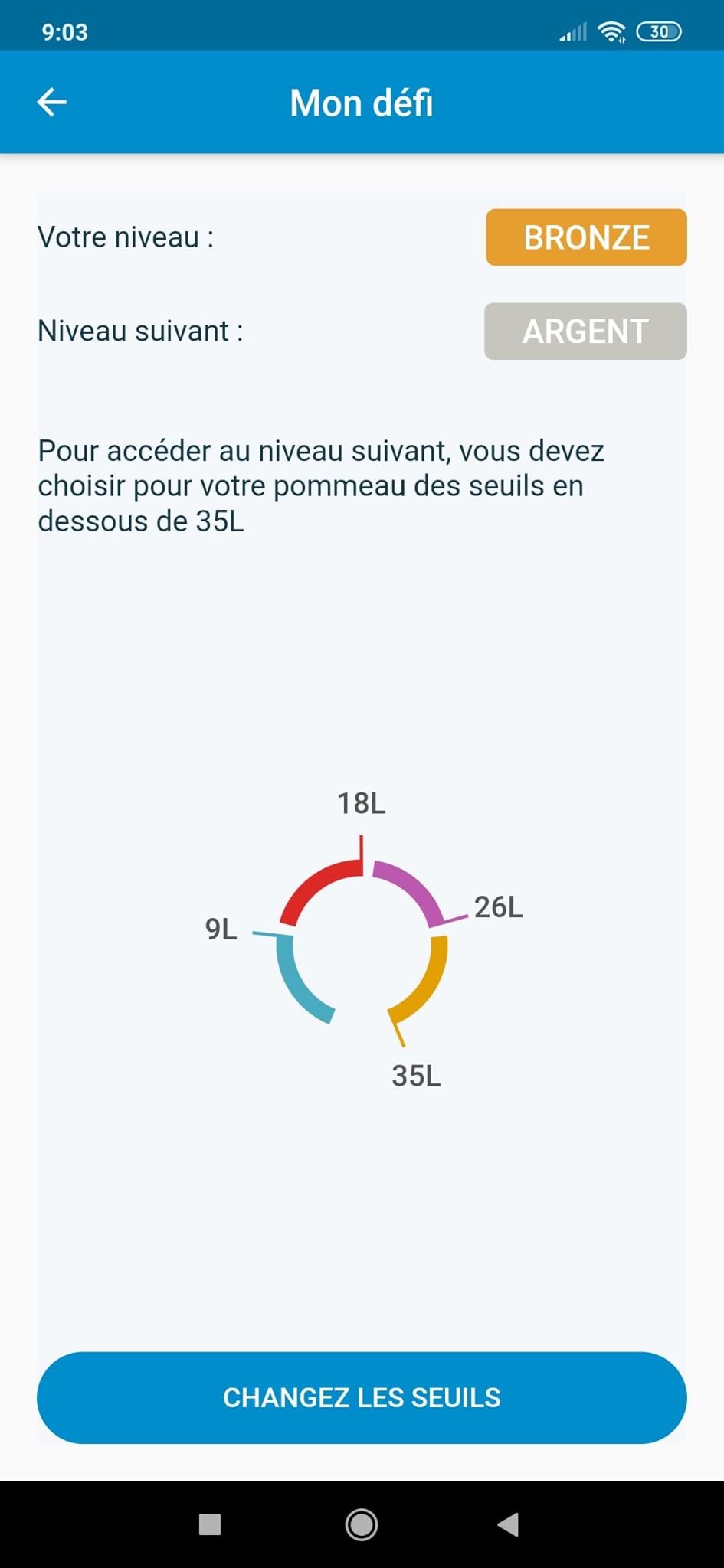724x1568 pixels.
Task: Go to the Android home screen
Action: [362, 1524]
